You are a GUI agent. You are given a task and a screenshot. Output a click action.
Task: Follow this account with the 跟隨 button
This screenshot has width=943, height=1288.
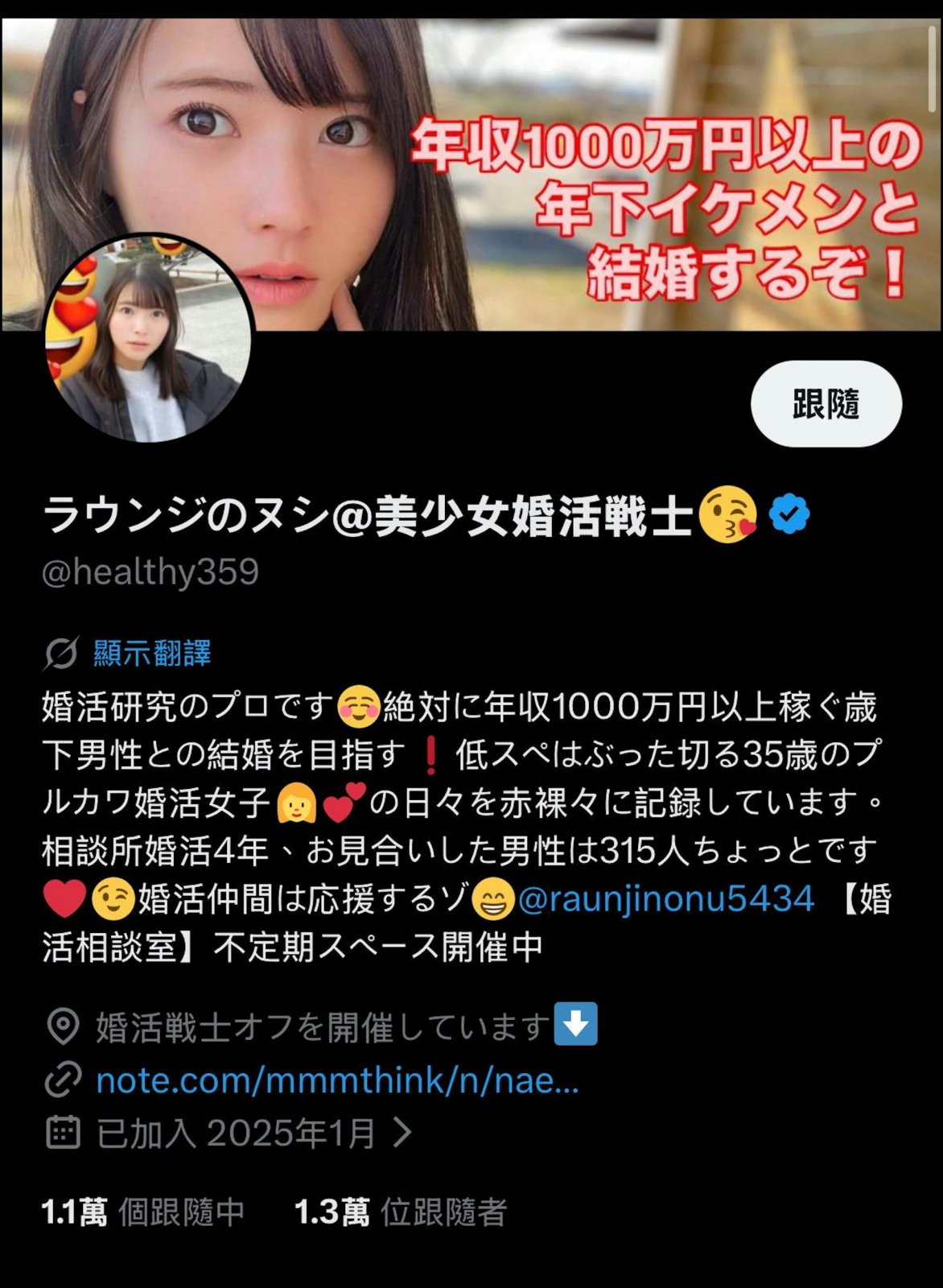click(x=826, y=404)
